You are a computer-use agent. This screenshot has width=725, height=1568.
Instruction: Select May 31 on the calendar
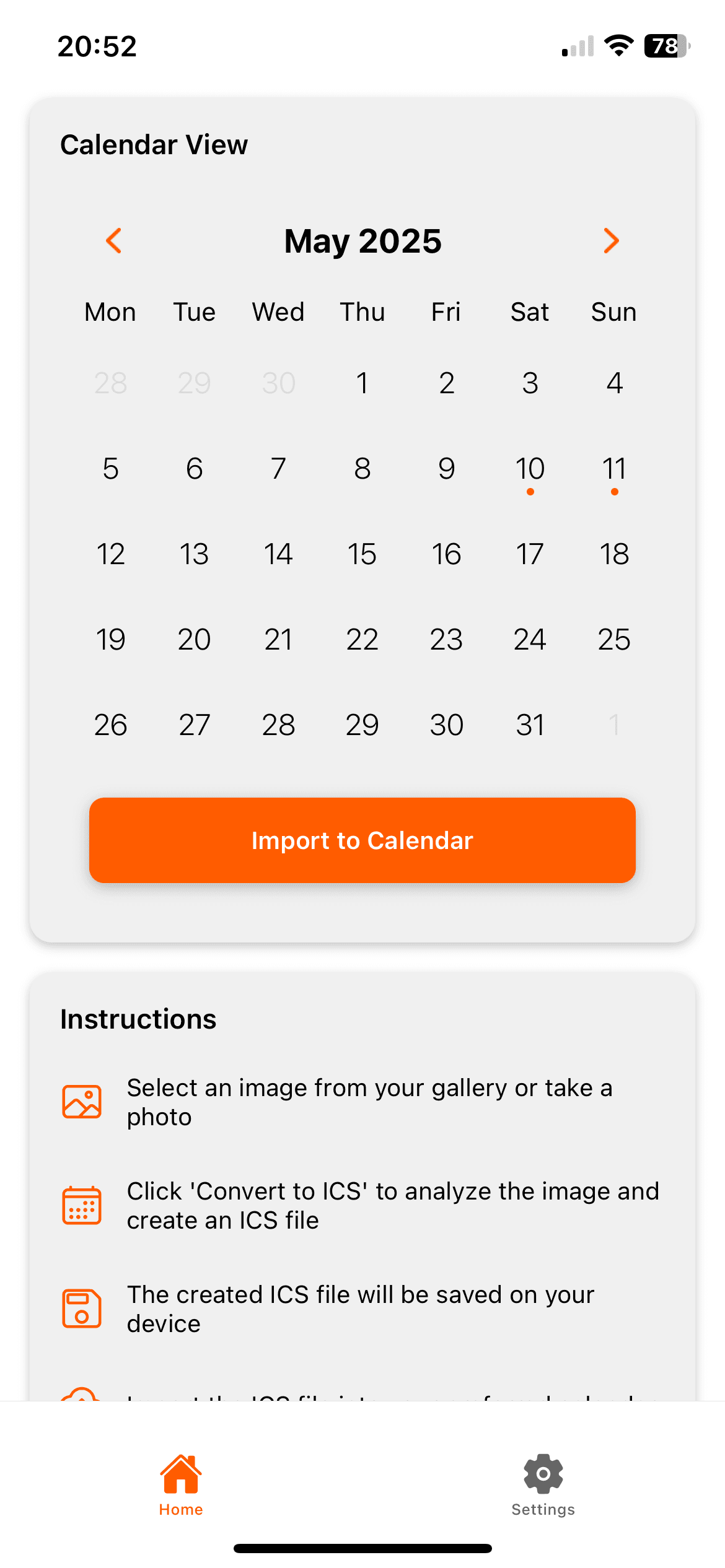point(530,723)
